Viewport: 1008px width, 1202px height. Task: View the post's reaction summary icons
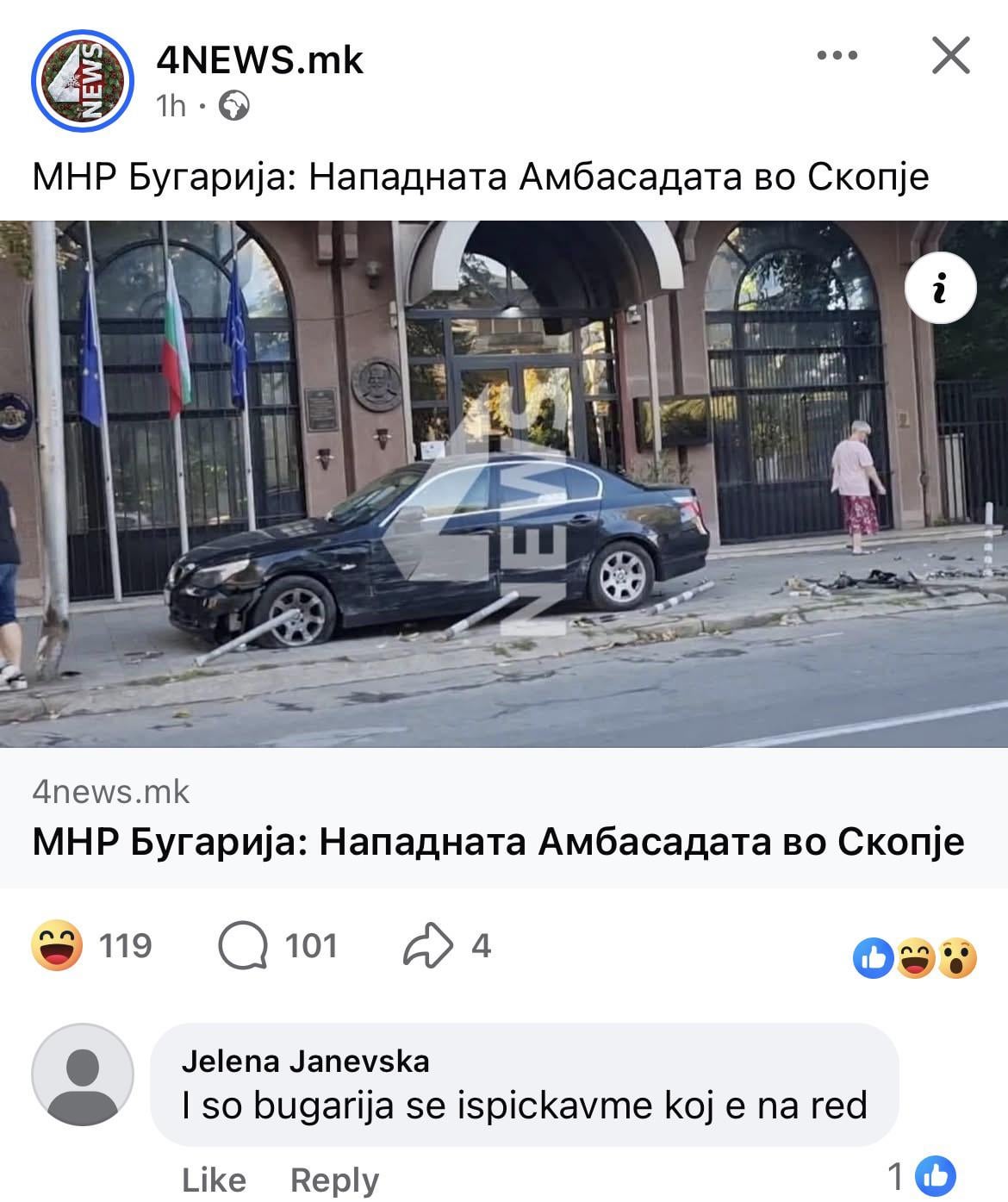tap(915, 958)
